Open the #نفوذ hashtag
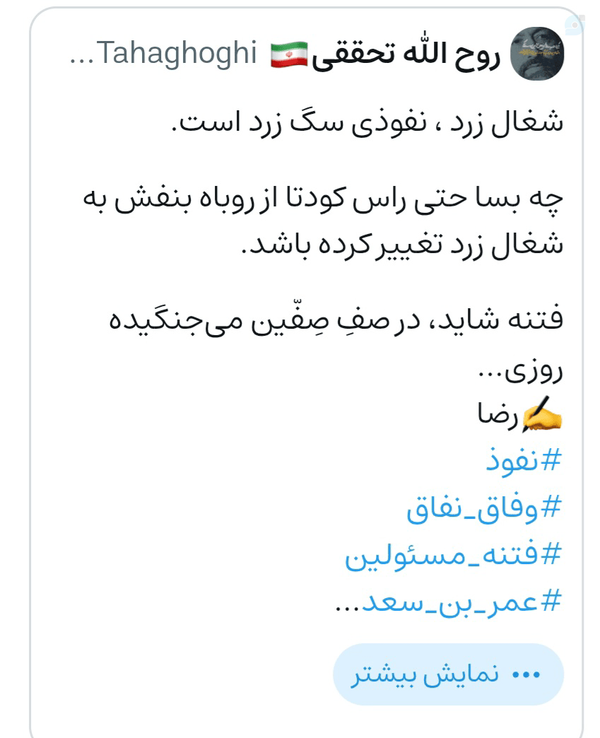This screenshot has height=738, width=600. point(524,460)
